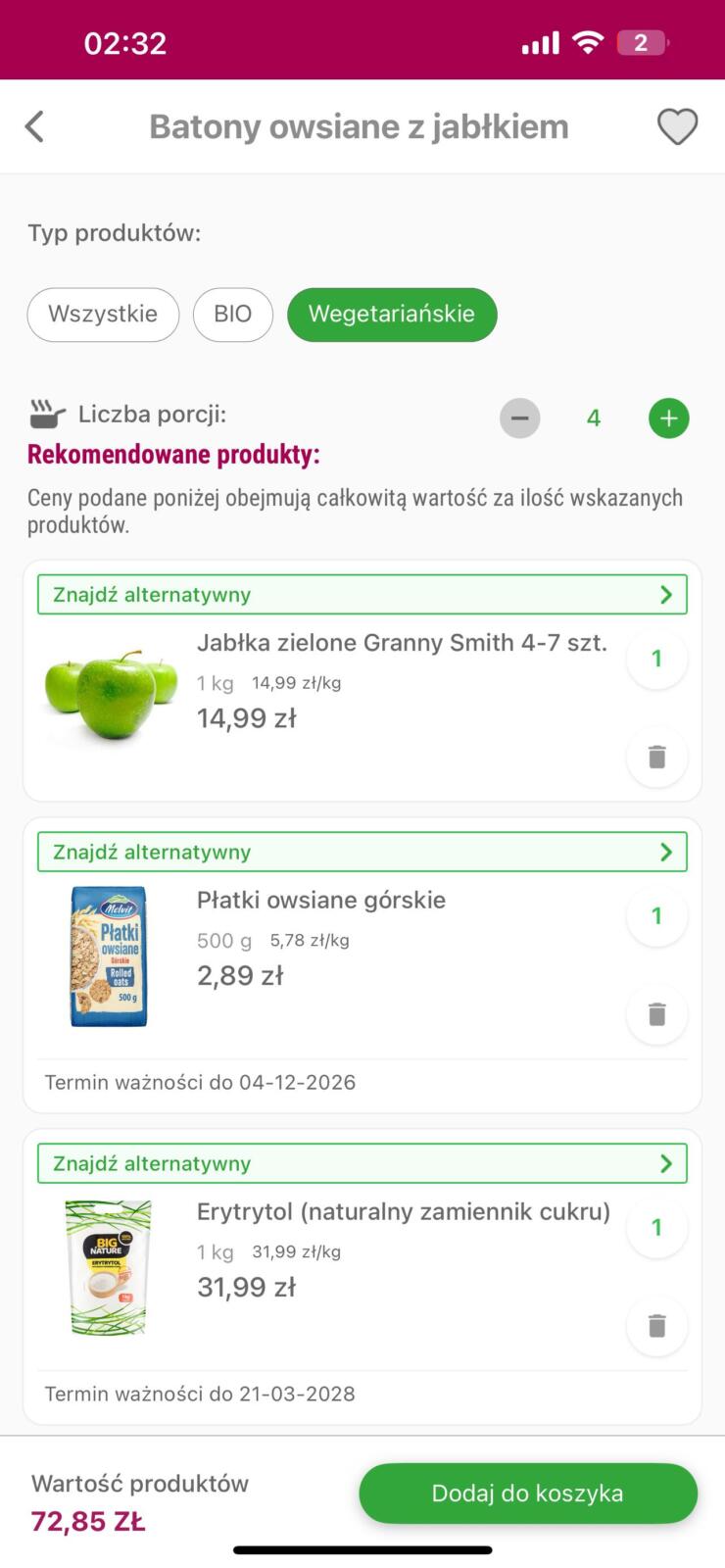725x1568 pixels.
Task: Tap Dodaj do koszyka to add products
Action: pyautogui.click(x=528, y=1494)
